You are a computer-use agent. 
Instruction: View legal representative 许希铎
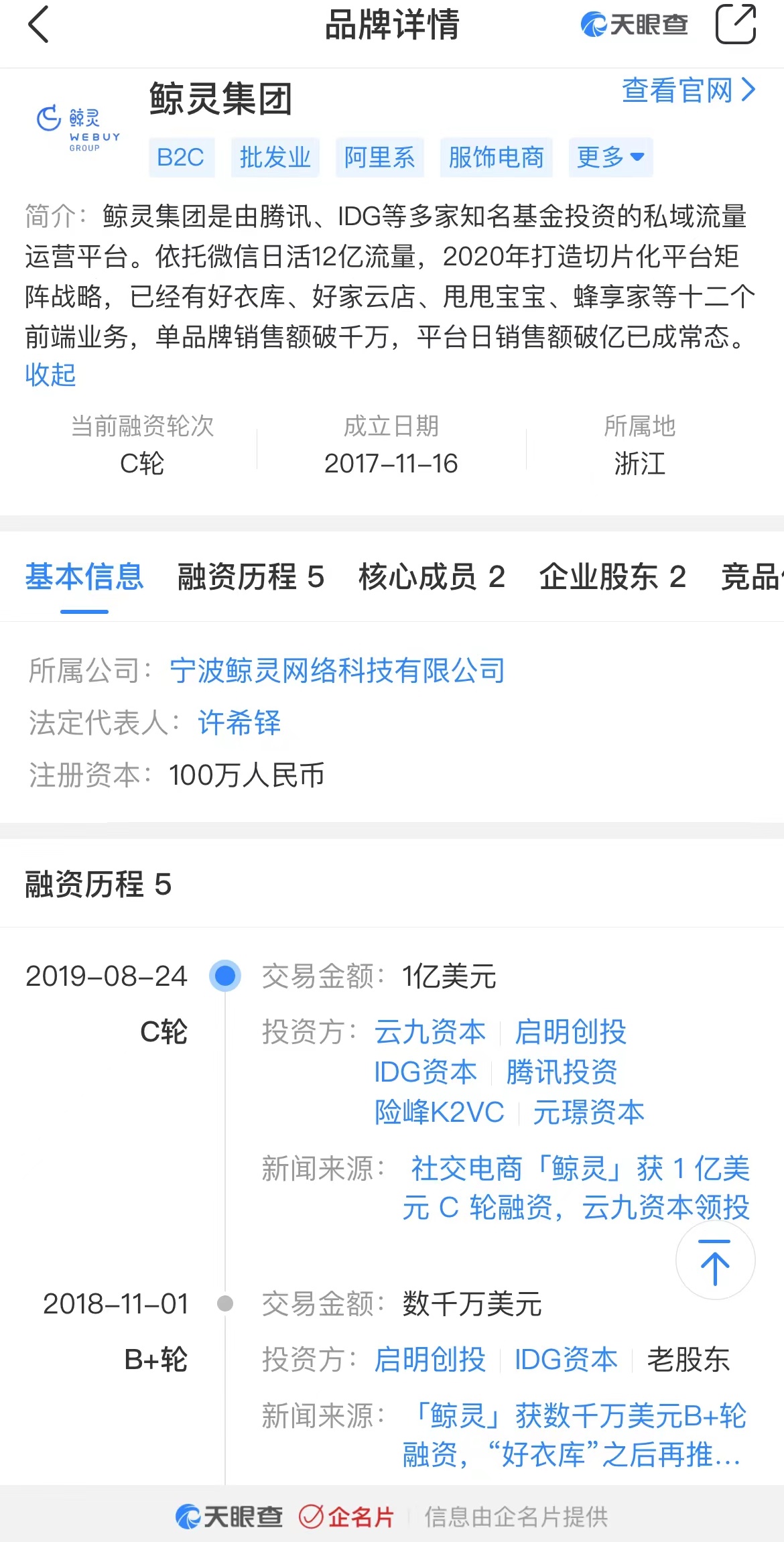tap(239, 722)
